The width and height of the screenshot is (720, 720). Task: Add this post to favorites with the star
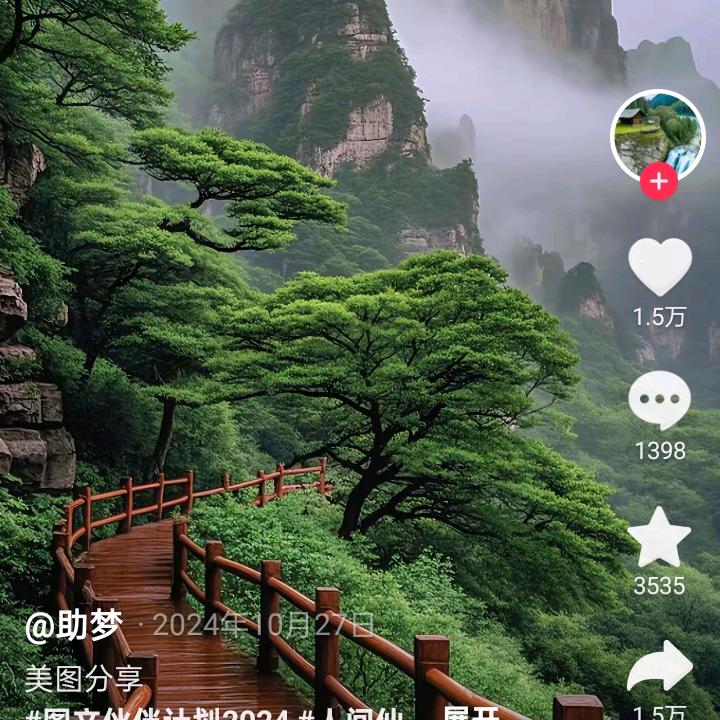(x=659, y=538)
